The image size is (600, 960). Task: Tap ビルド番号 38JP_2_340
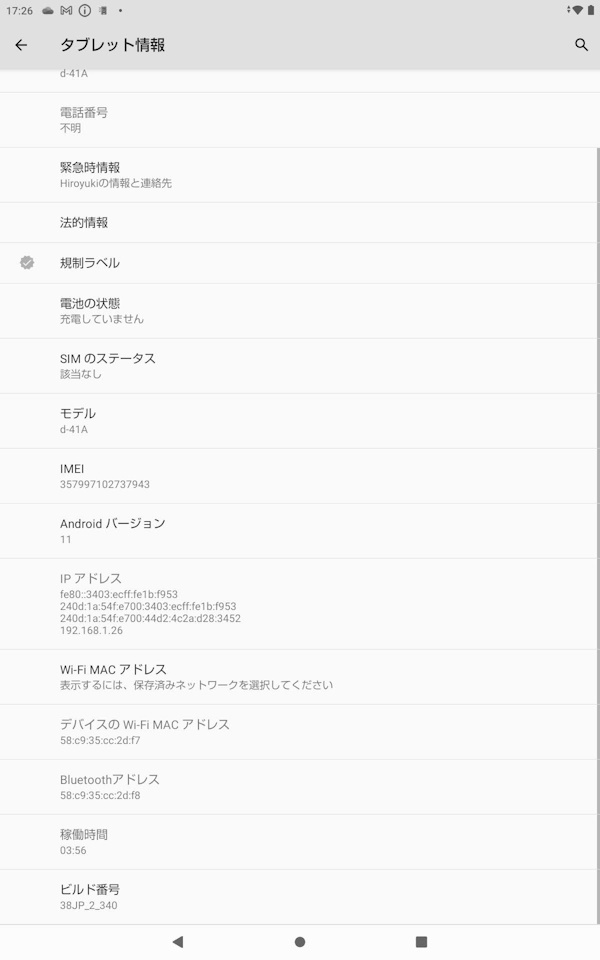click(299, 897)
